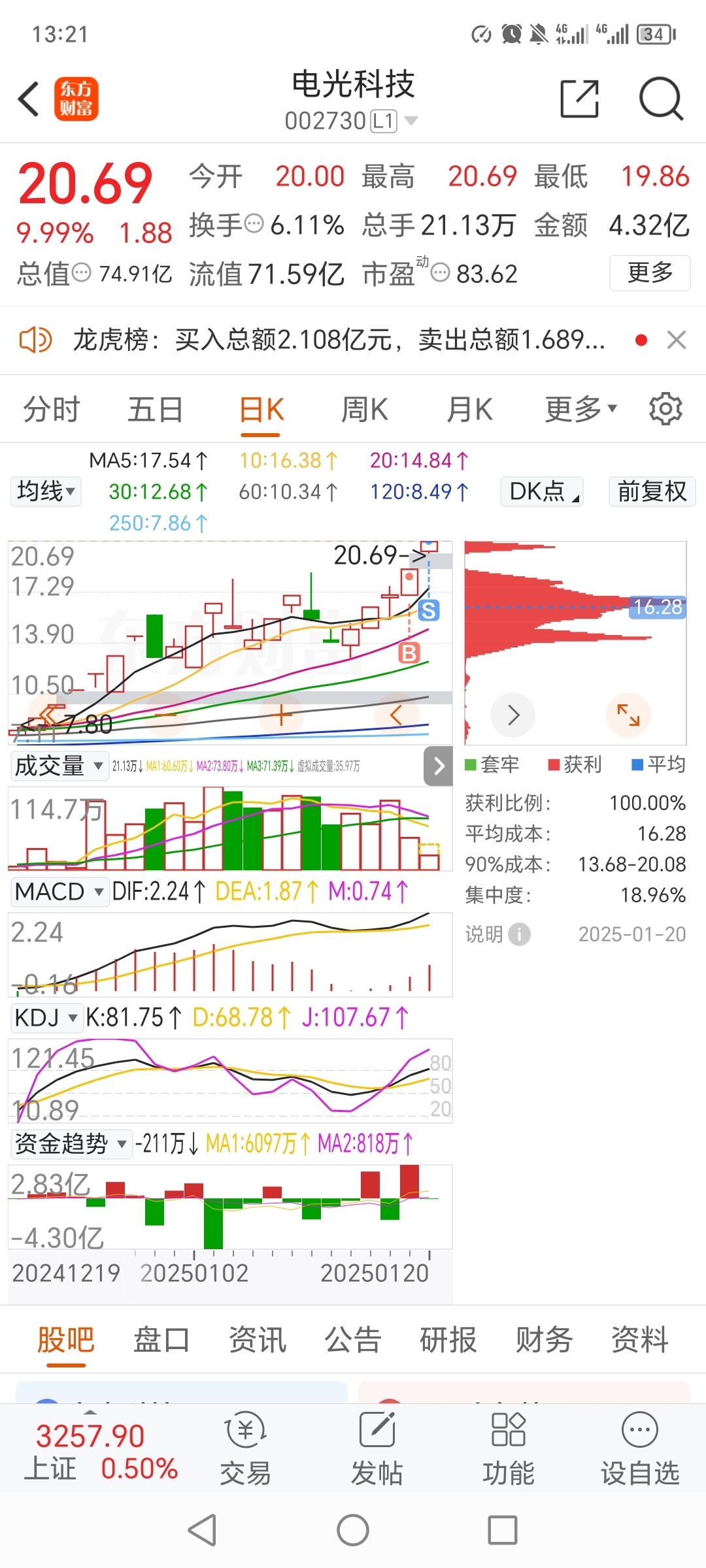Open chart settings gear icon
This screenshot has width=706, height=1568.
665,409
